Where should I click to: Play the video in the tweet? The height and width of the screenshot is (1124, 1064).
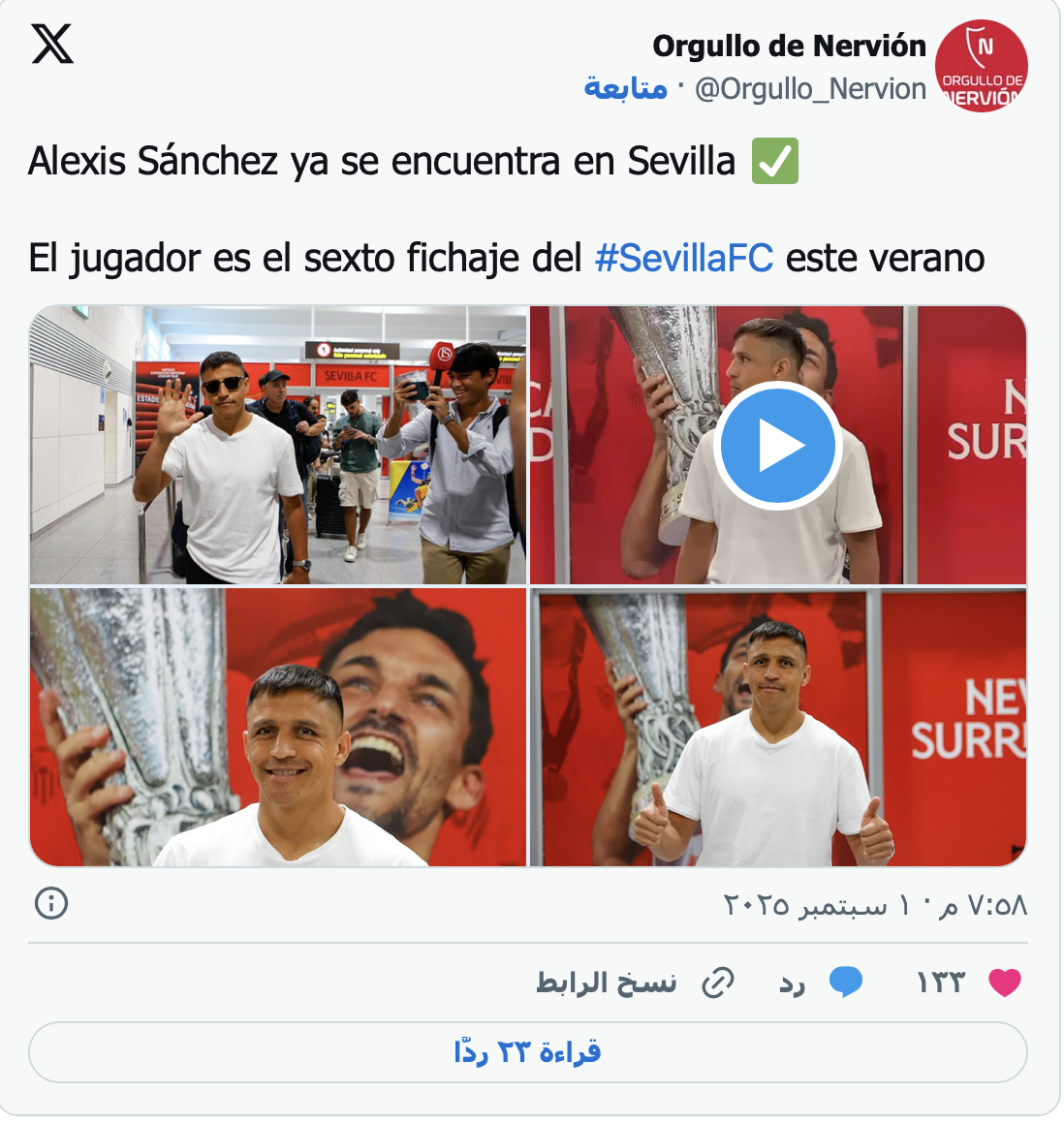pyautogui.click(x=777, y=446)
